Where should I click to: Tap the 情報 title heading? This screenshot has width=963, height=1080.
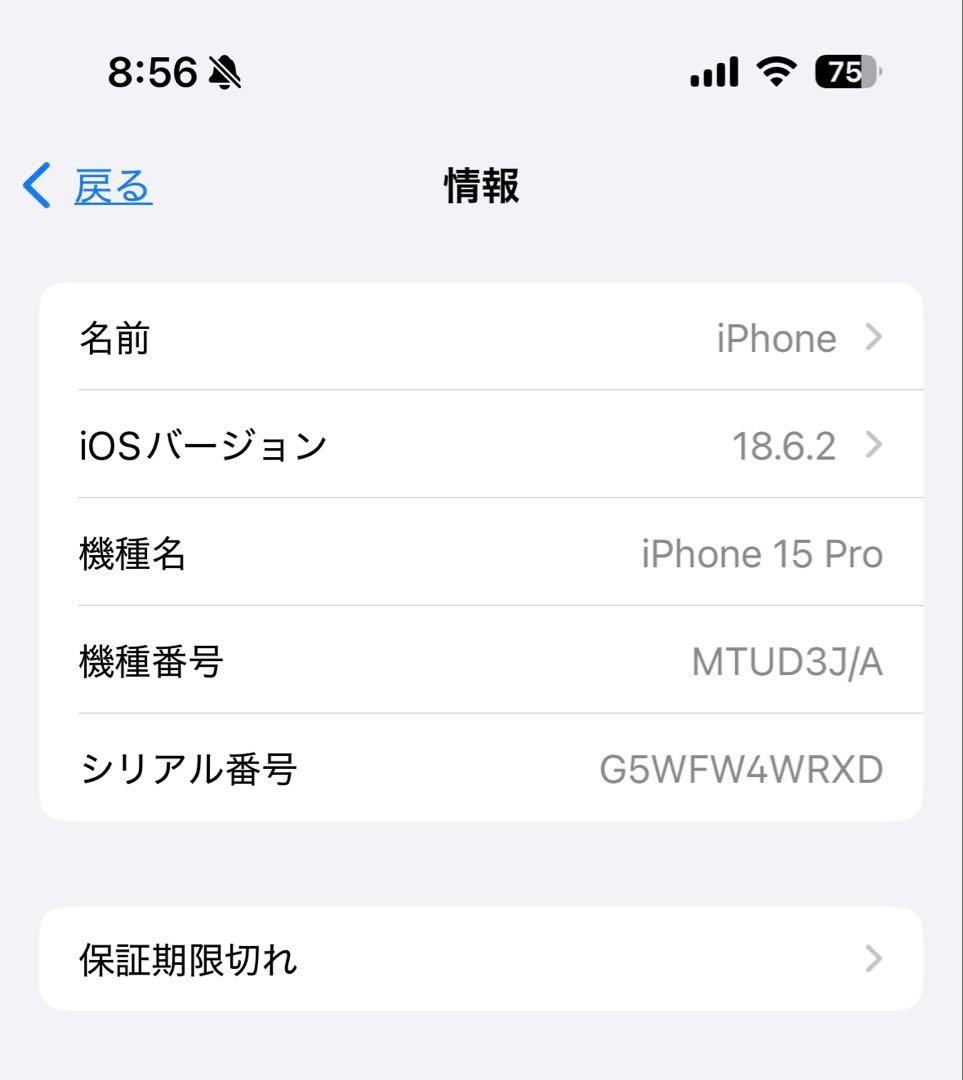480,188
